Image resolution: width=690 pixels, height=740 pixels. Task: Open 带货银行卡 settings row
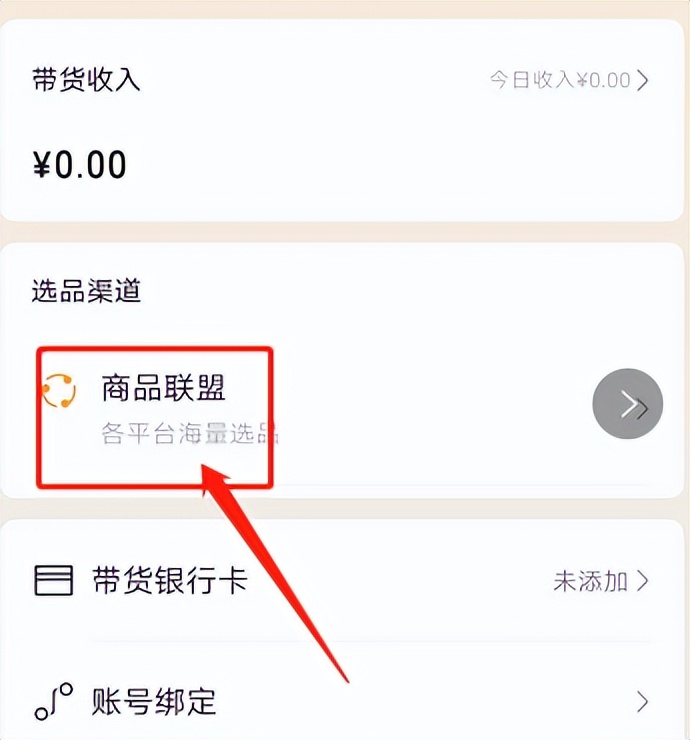(340, 580)
